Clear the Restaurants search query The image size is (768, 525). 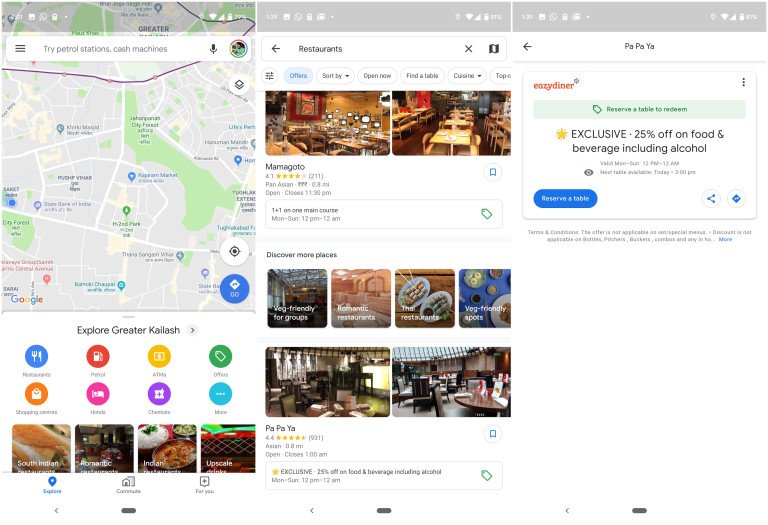[x=468, y=48]
